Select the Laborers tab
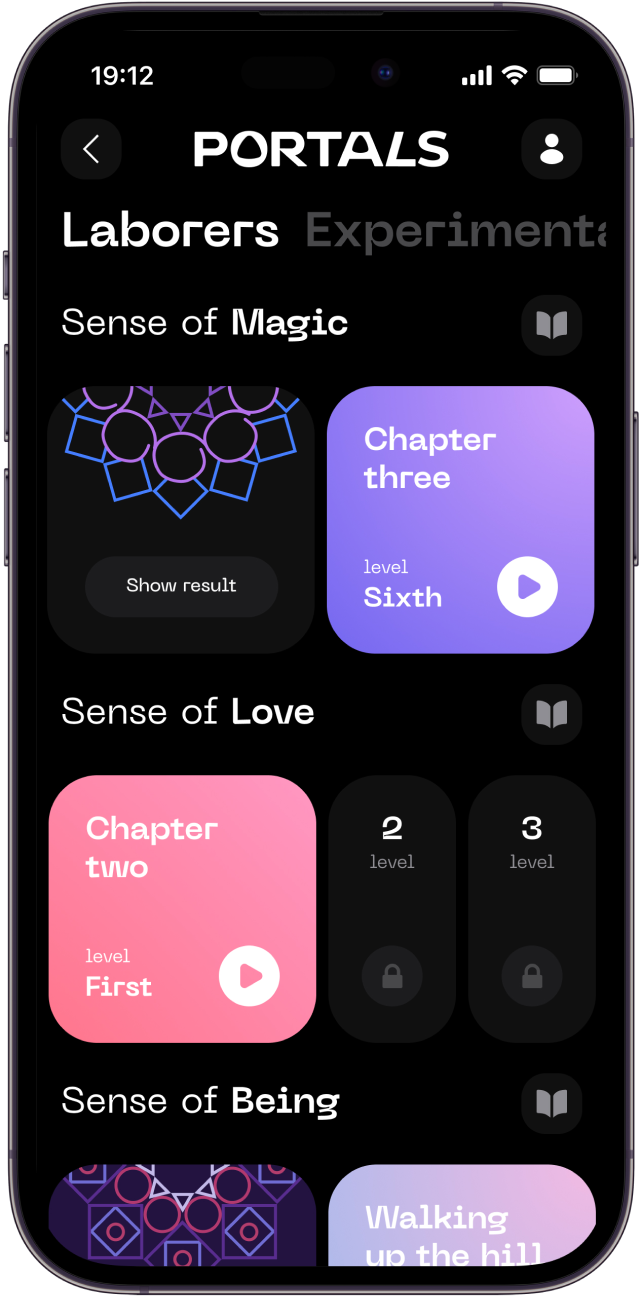The width and height of the screenshot is (640, 1299). (170, 231)
